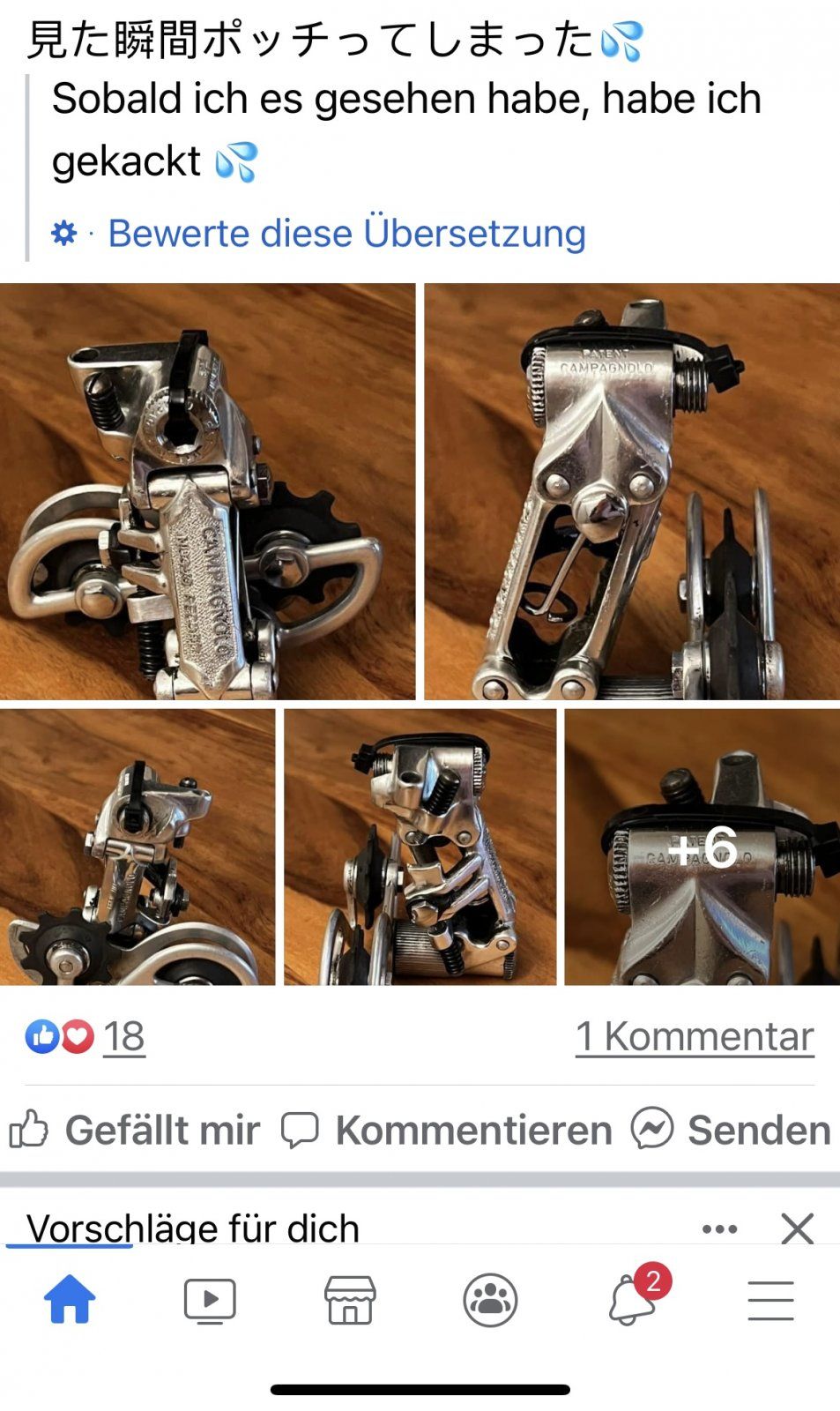The height and width of the screenshot is (1411, 840).
Task: Send the post via 'Senden'
Action: [732, 1130]
